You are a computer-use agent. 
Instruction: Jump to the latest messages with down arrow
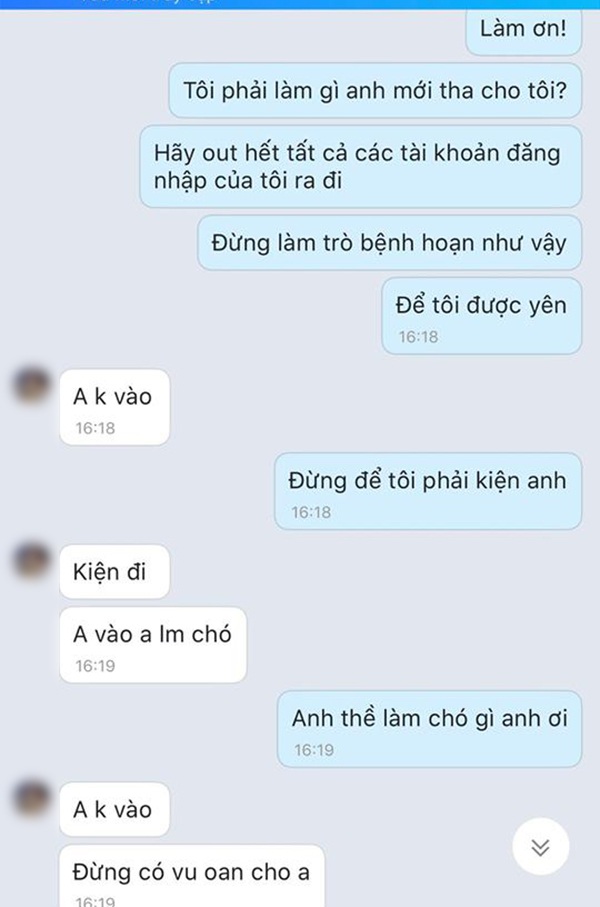(x=540, y=848)
